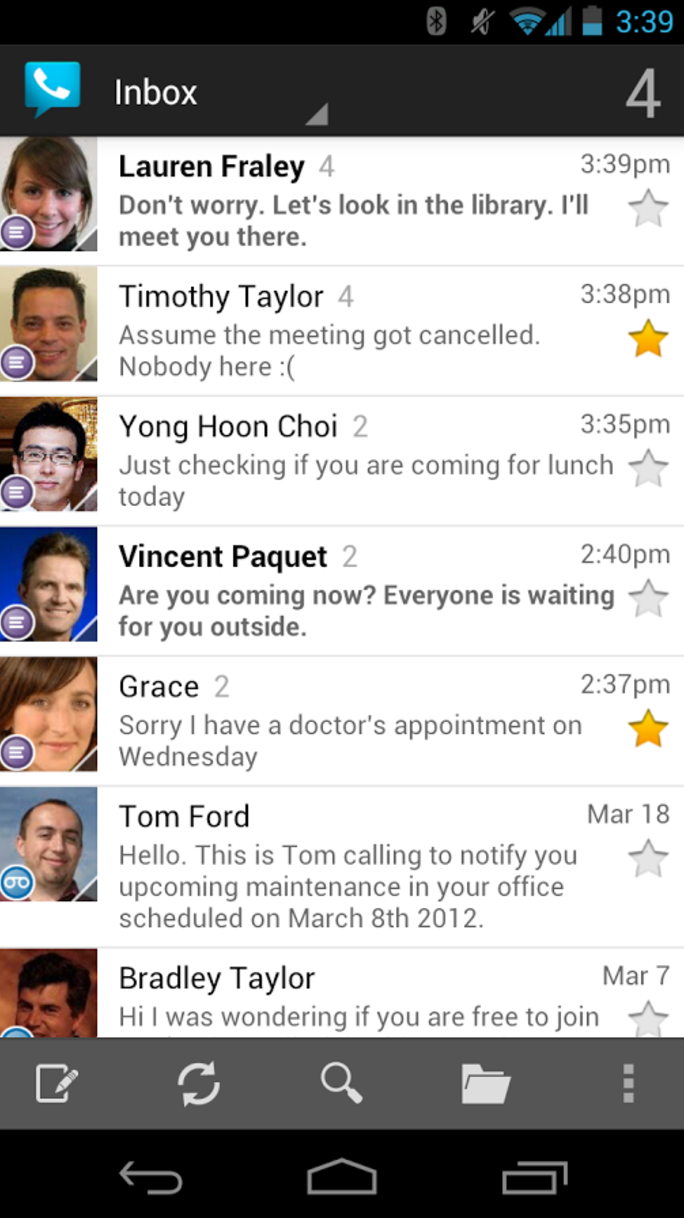
Task: Remove the star from Grace's message
Action: pyautogui.click(x=648, y=729)
